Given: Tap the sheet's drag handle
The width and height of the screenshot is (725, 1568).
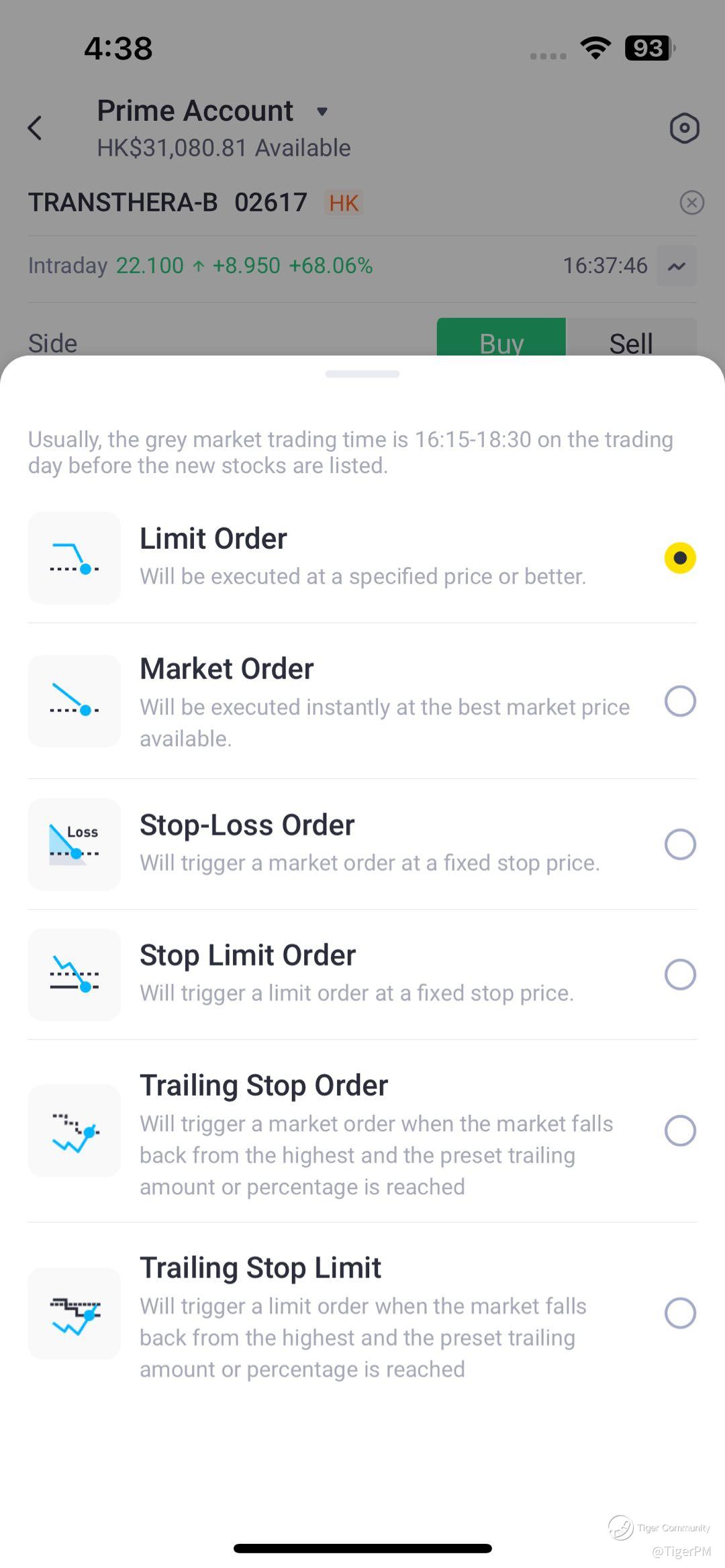Looking at the screenshot, I should pos(362,374).
